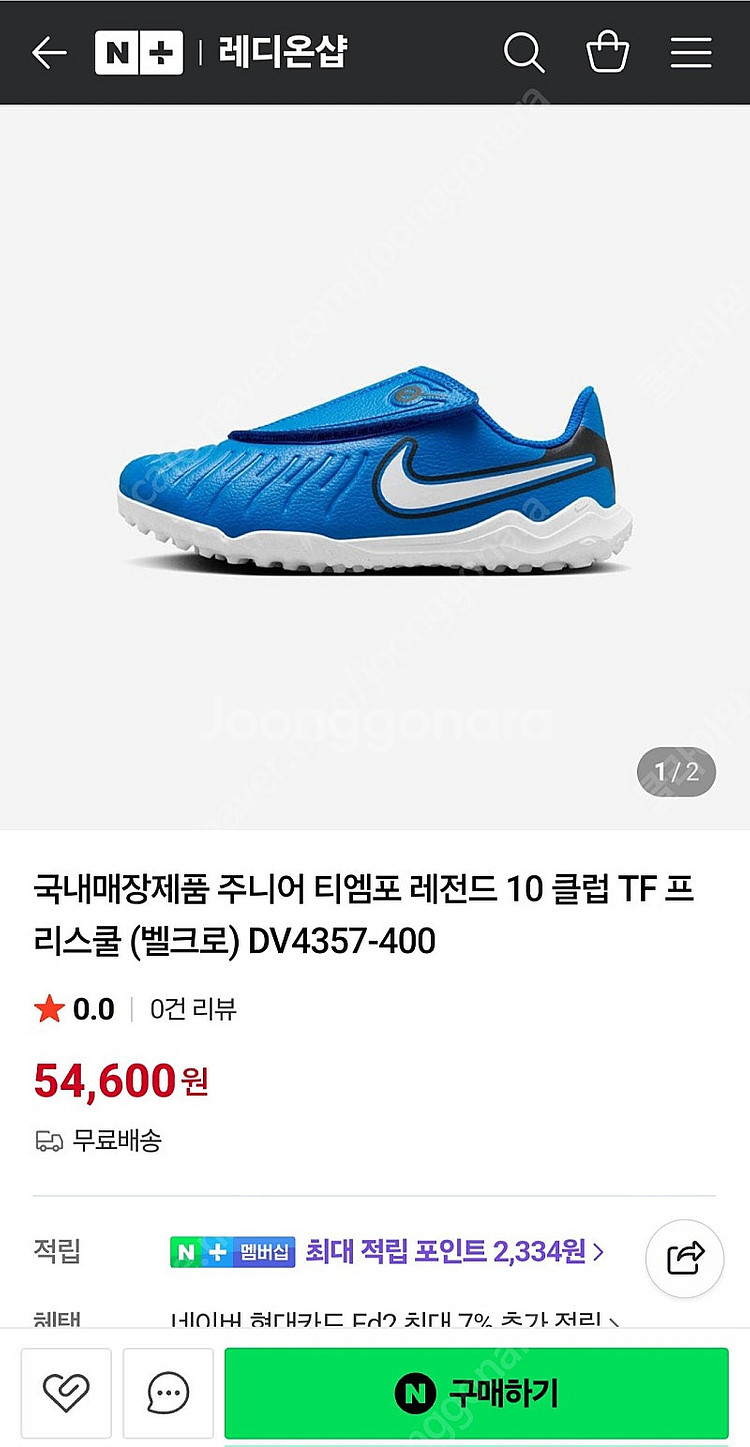Open image pager showing 1/2
Viewport: 750px width, 1447px height.
point(675,770)
